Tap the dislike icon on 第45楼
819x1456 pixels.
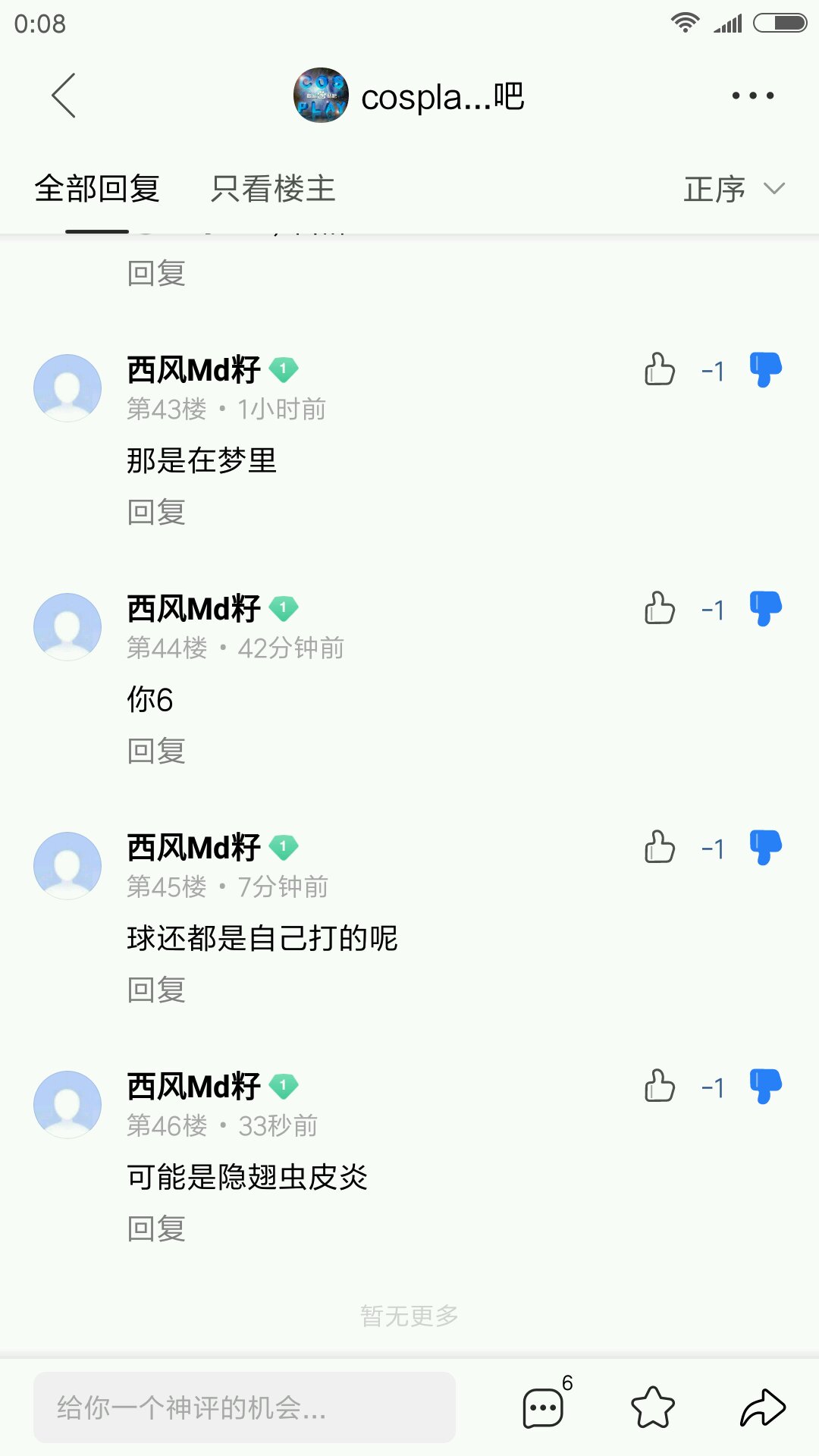[x=765, y=848]
